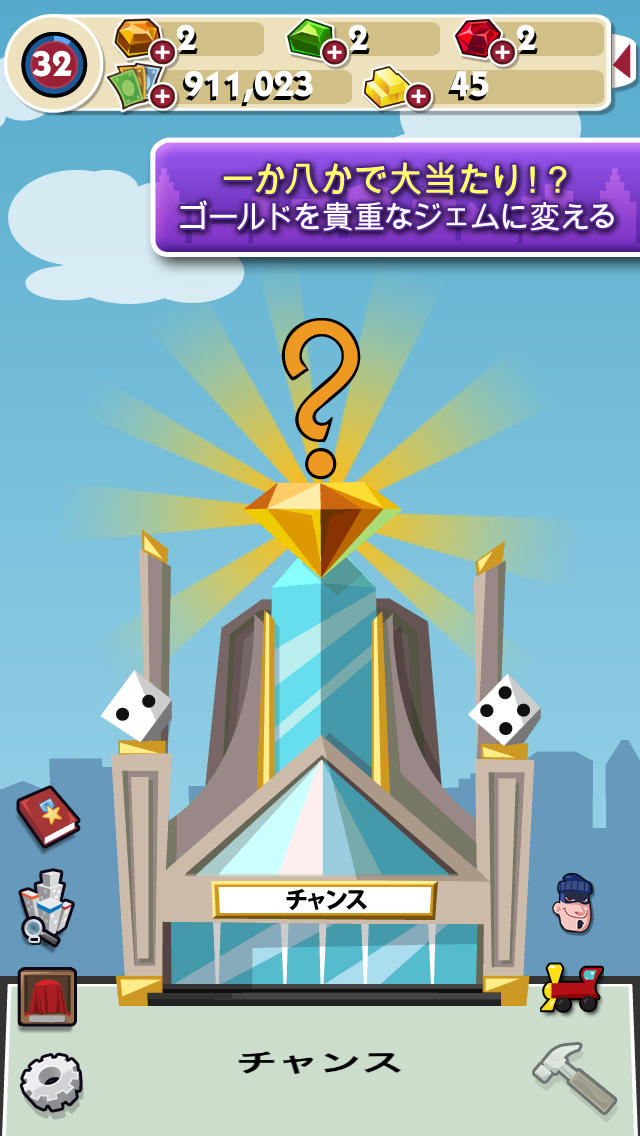This screenshot has width=640, height=1136.
Task: Tap the burglar face icon
Action: pos(573,904)
